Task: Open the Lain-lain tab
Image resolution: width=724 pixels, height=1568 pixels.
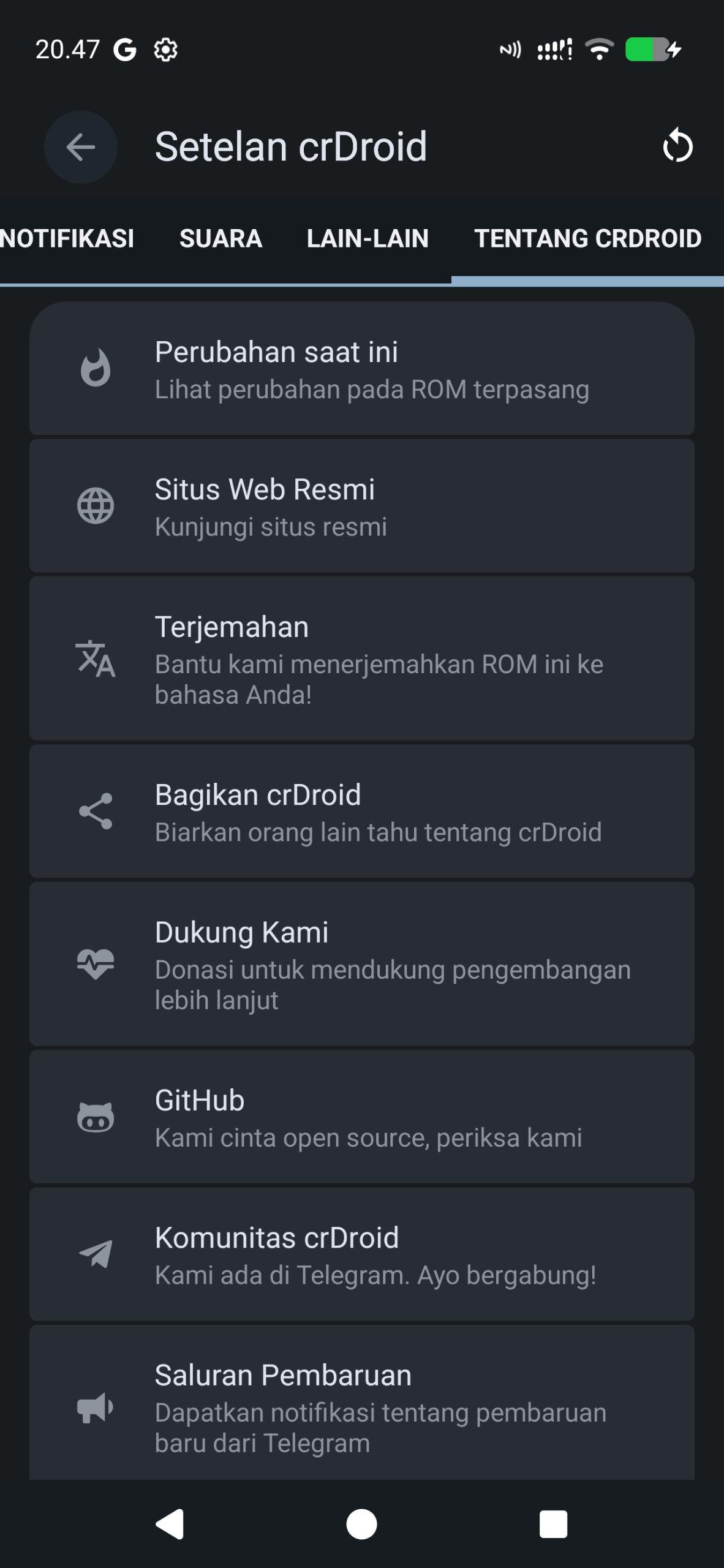Action: pyautogui.click(x=368, y=239)
